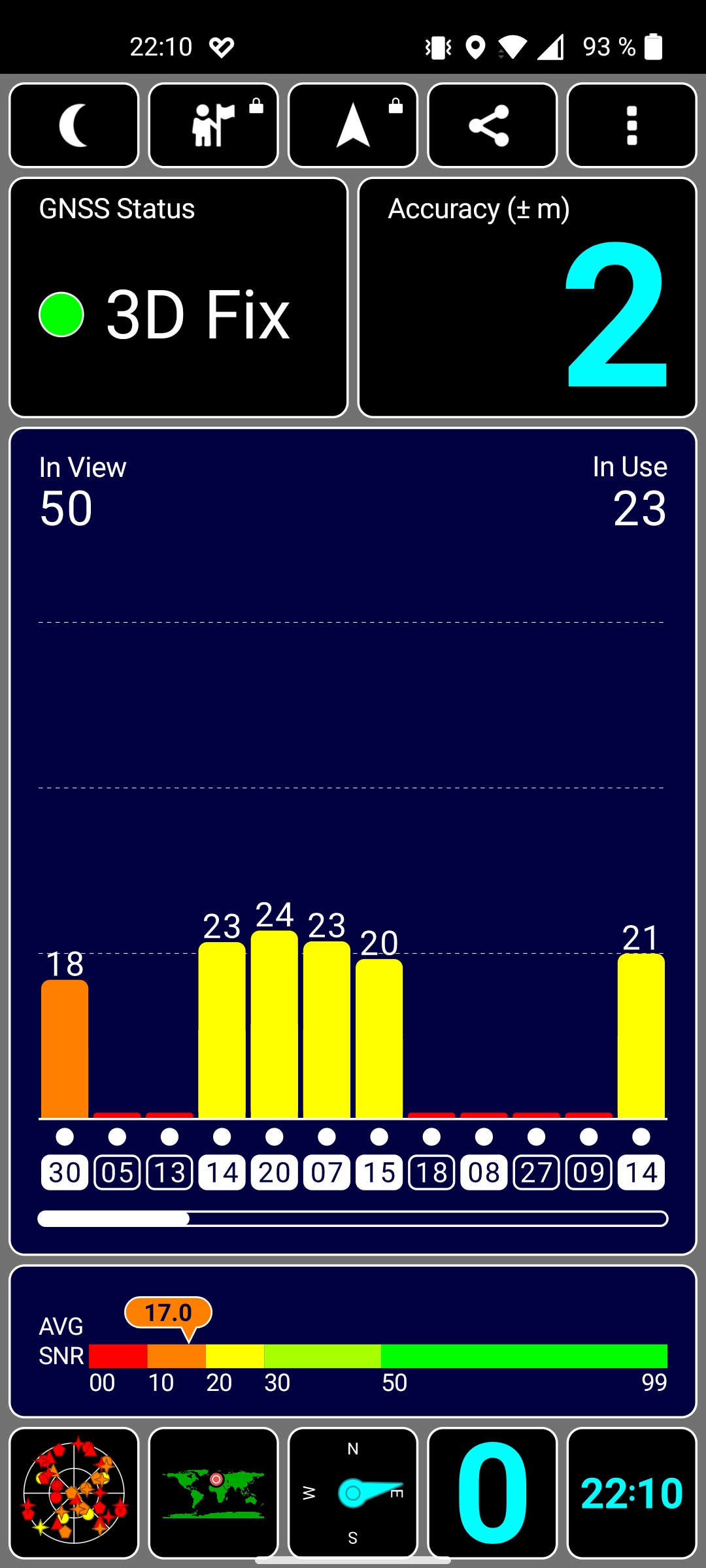Viewport: 706px width, 1568px height.
Task: Toggle night mode with the moon icon
Action: 74,125
